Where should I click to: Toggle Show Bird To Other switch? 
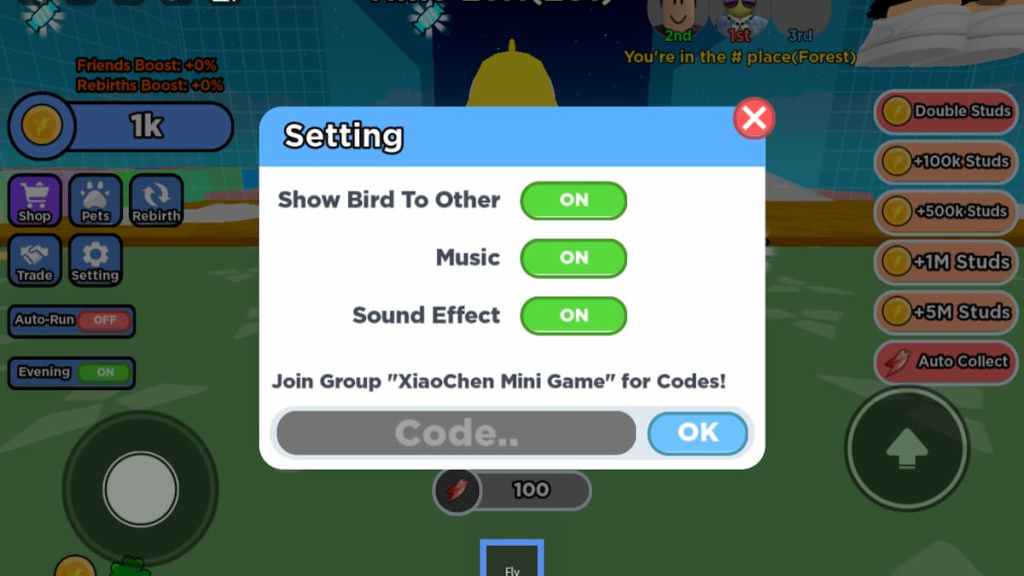(x=573, y=200)
